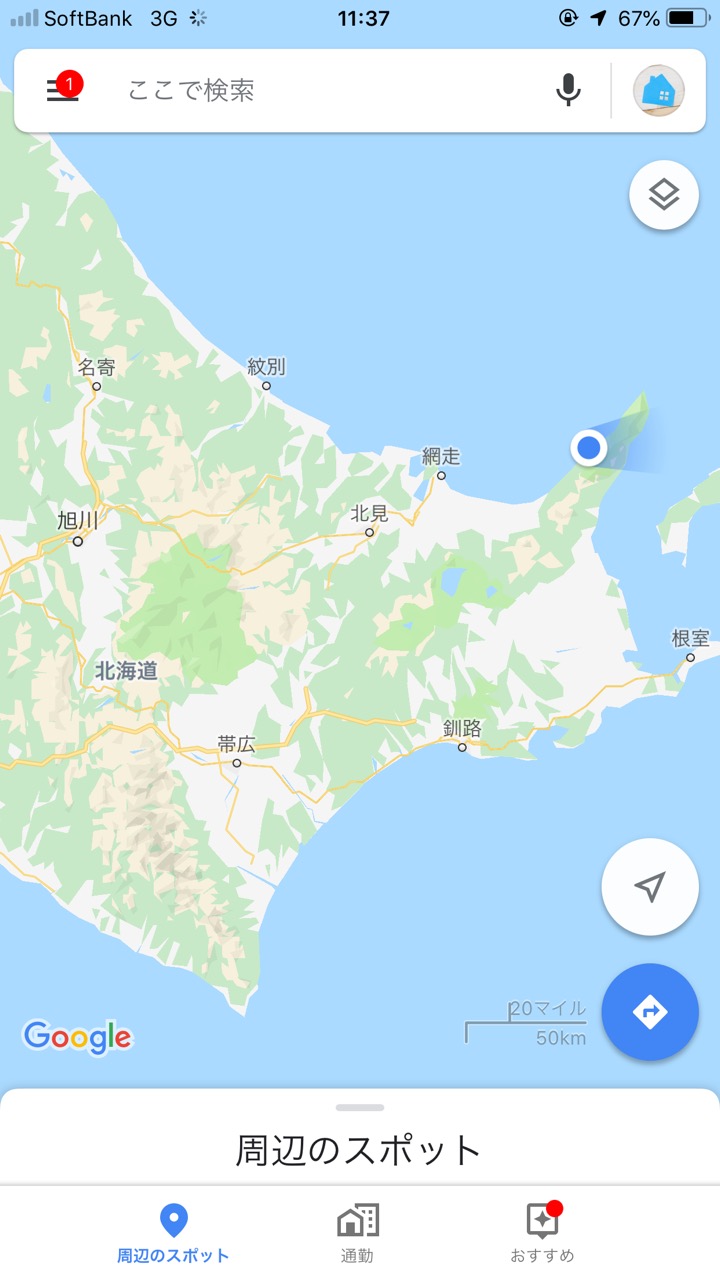Switch to the おすすめ tab
The width and height of the screenshot is (720, 1280).
coord(543,1233)
